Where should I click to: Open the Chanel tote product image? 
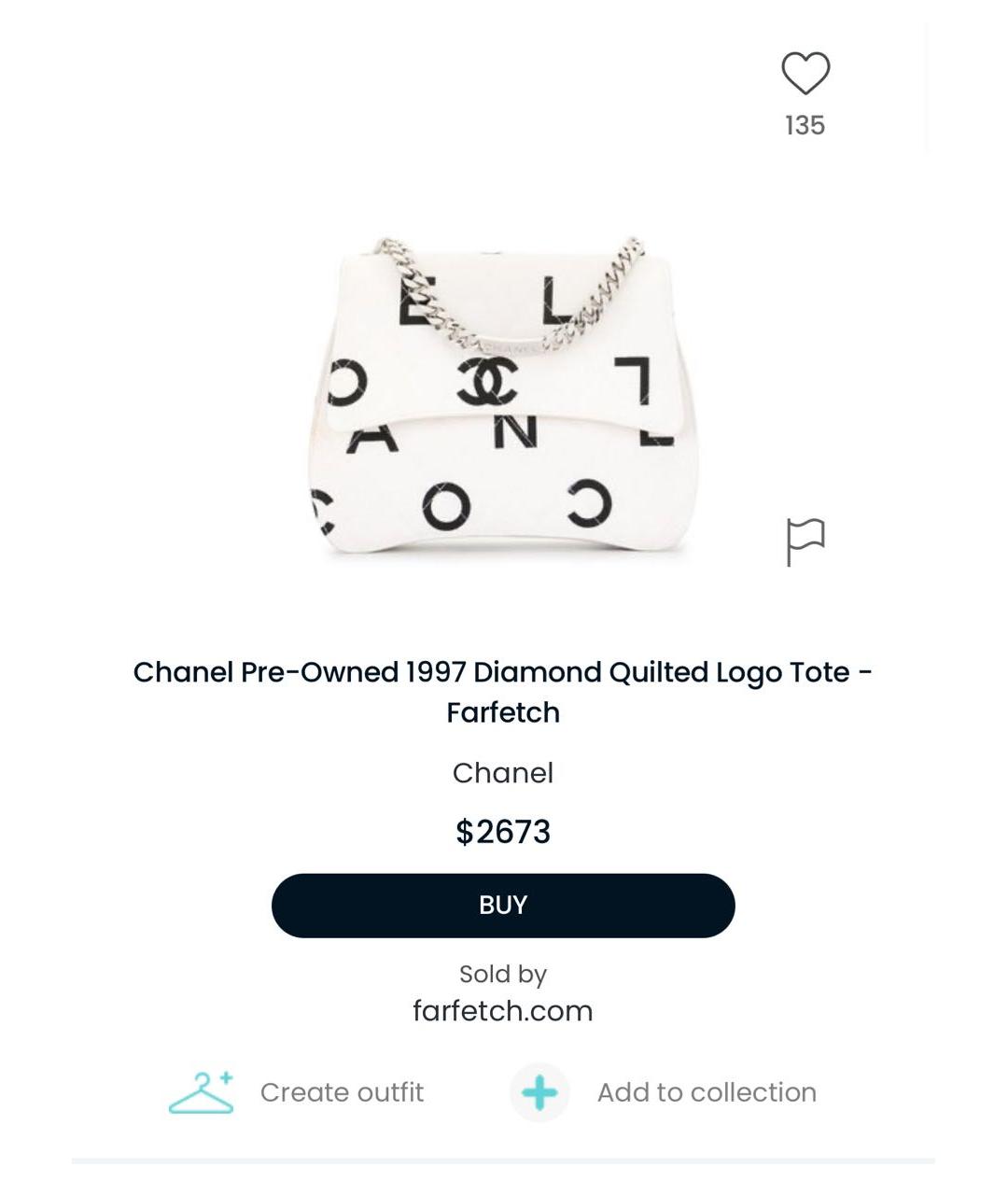point(503,397)
